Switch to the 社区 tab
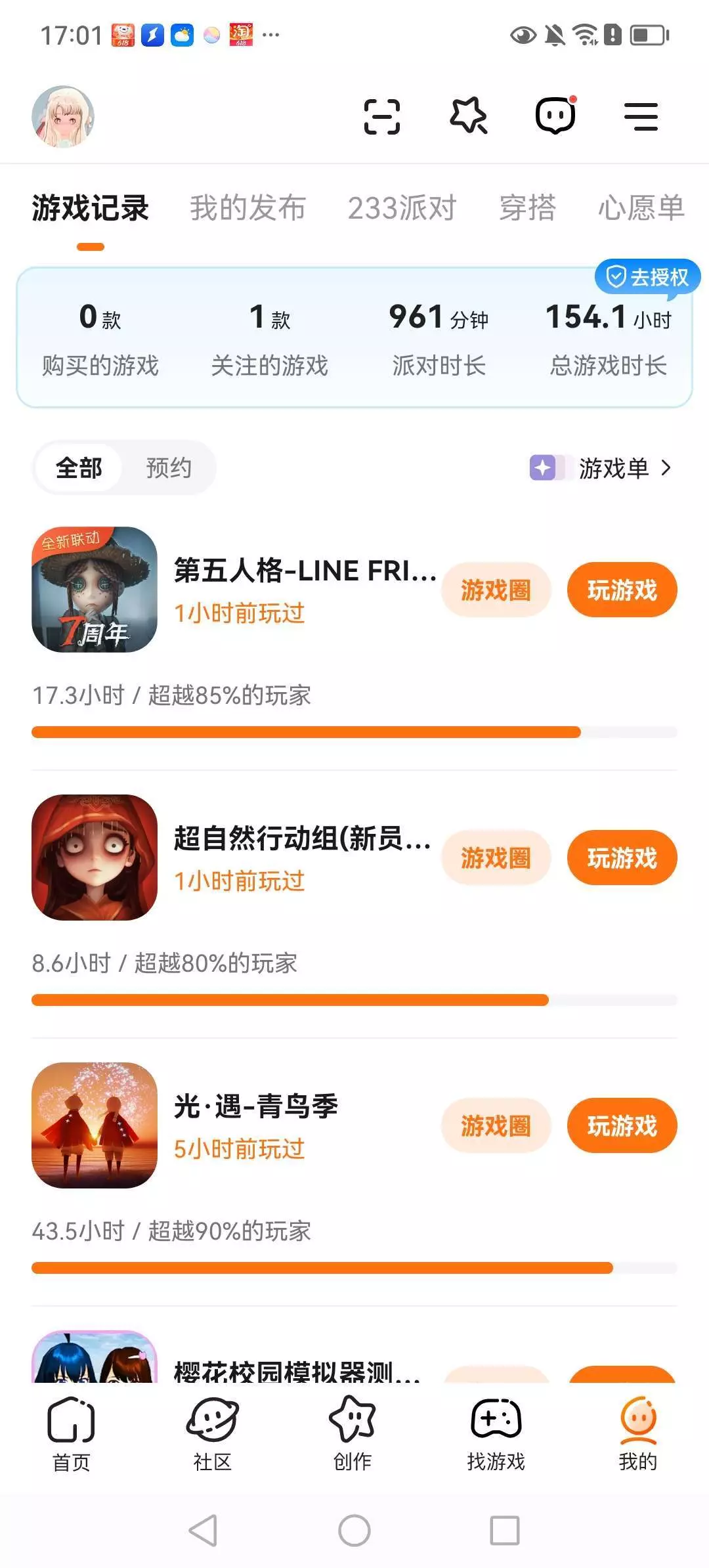This screenshot has width=709, height=1568. [212, 1431]
